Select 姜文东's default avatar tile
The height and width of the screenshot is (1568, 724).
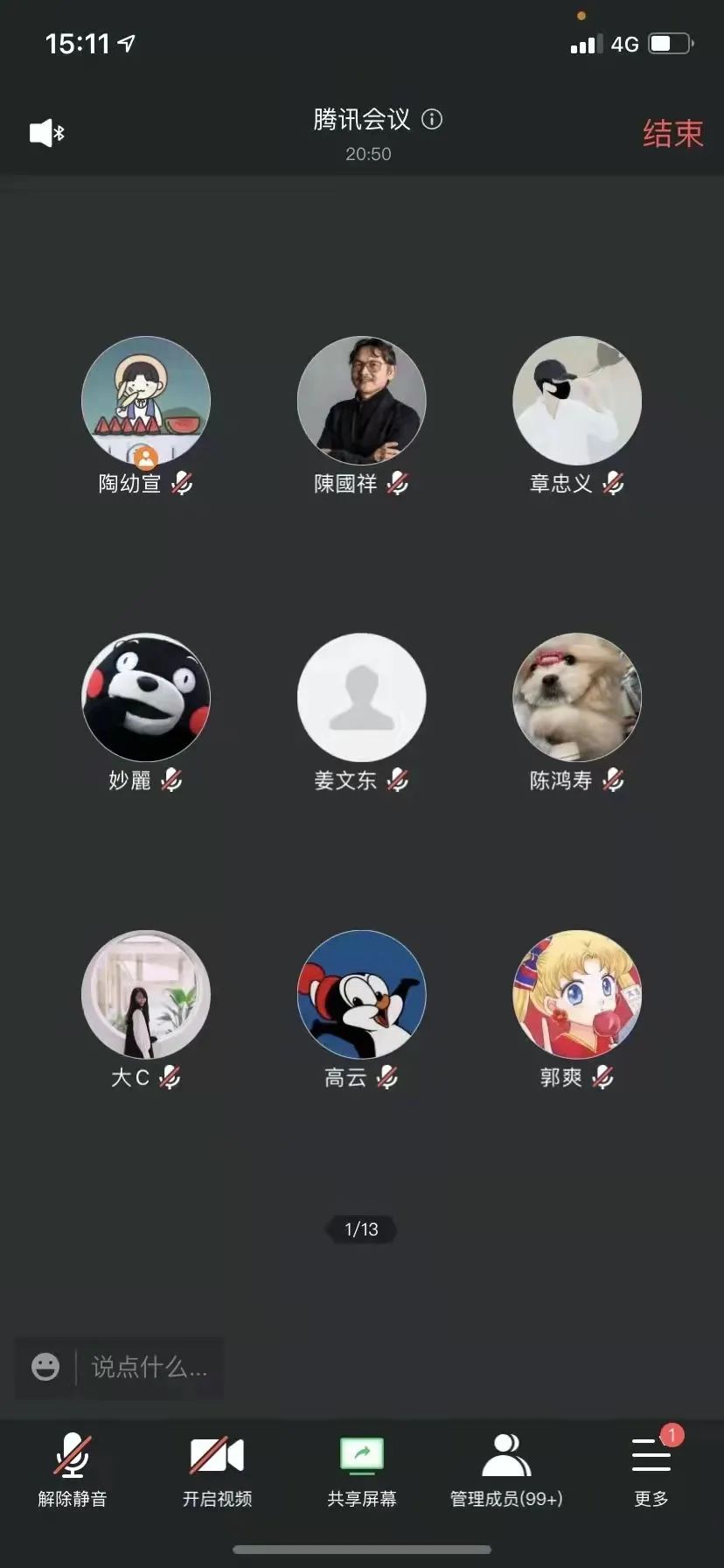tap(362, 697)
